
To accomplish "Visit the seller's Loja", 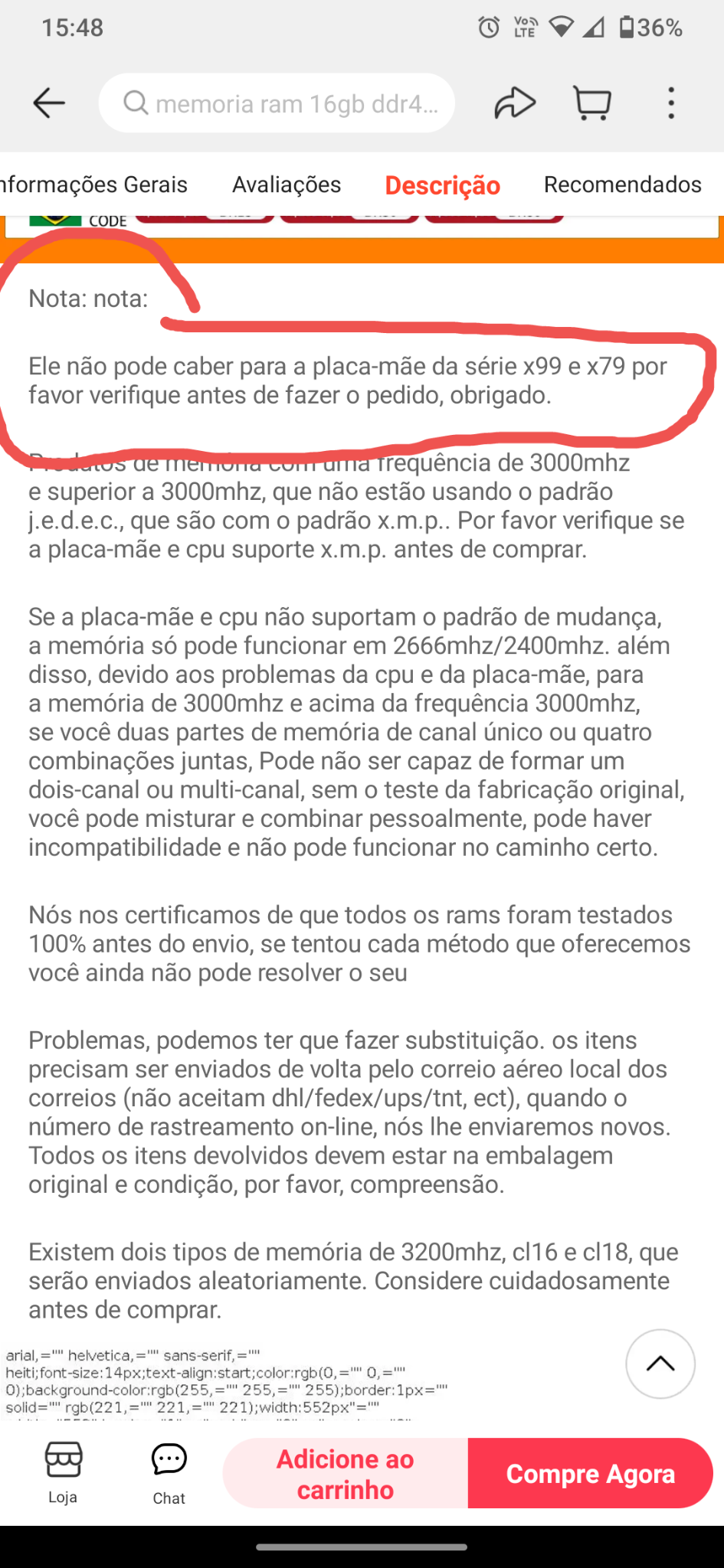I will (x=63, y=1473).
